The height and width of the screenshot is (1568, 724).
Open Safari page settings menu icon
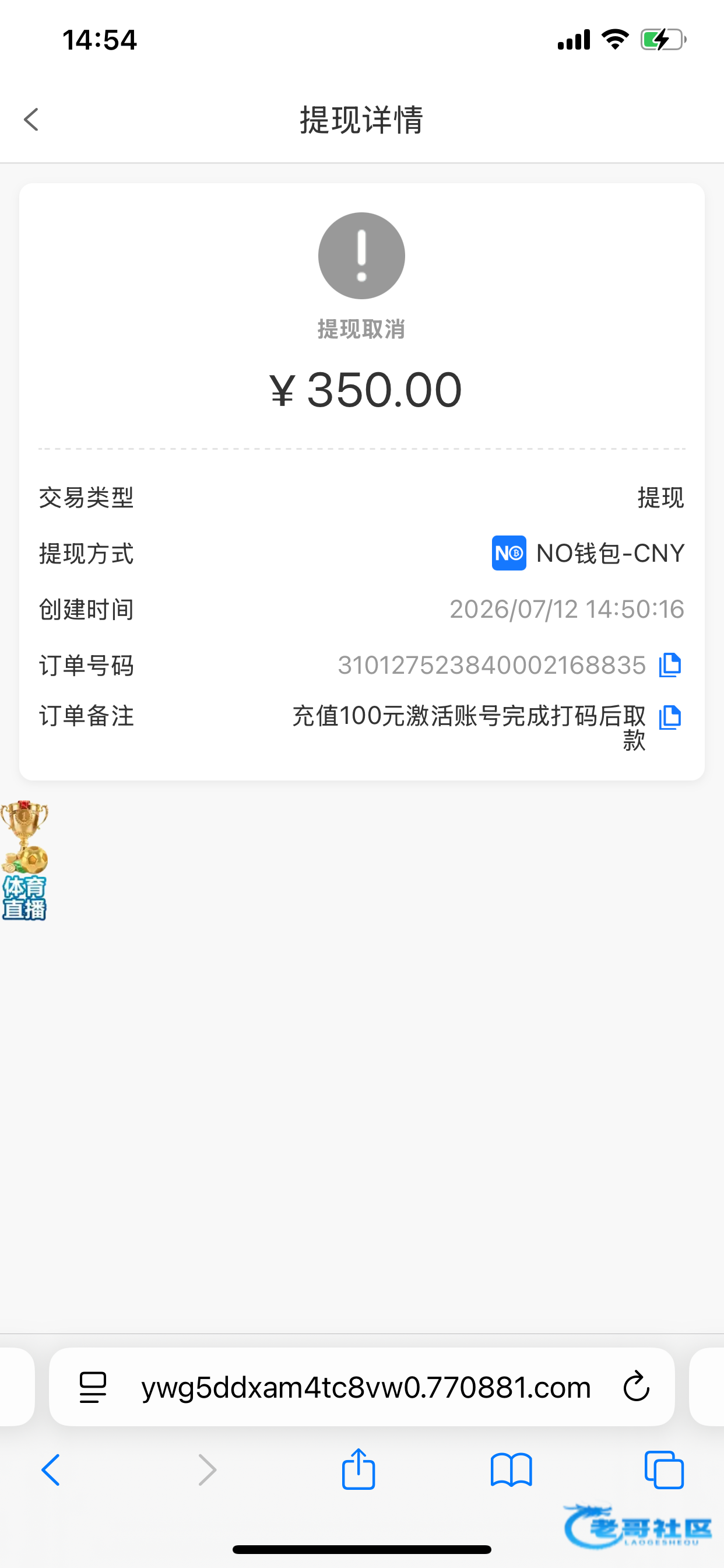(93, 1387)
